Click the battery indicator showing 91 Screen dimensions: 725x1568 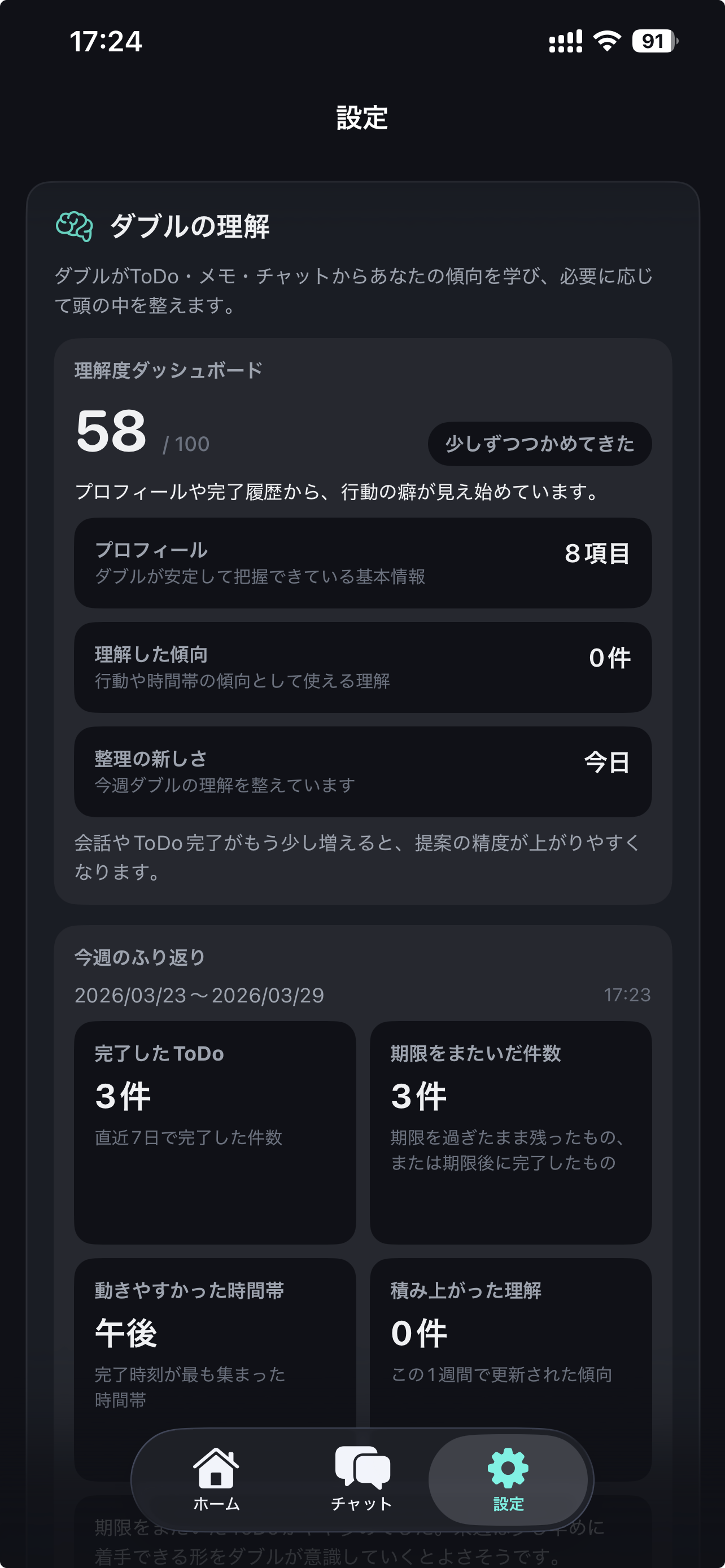click(x=653, y=41)
